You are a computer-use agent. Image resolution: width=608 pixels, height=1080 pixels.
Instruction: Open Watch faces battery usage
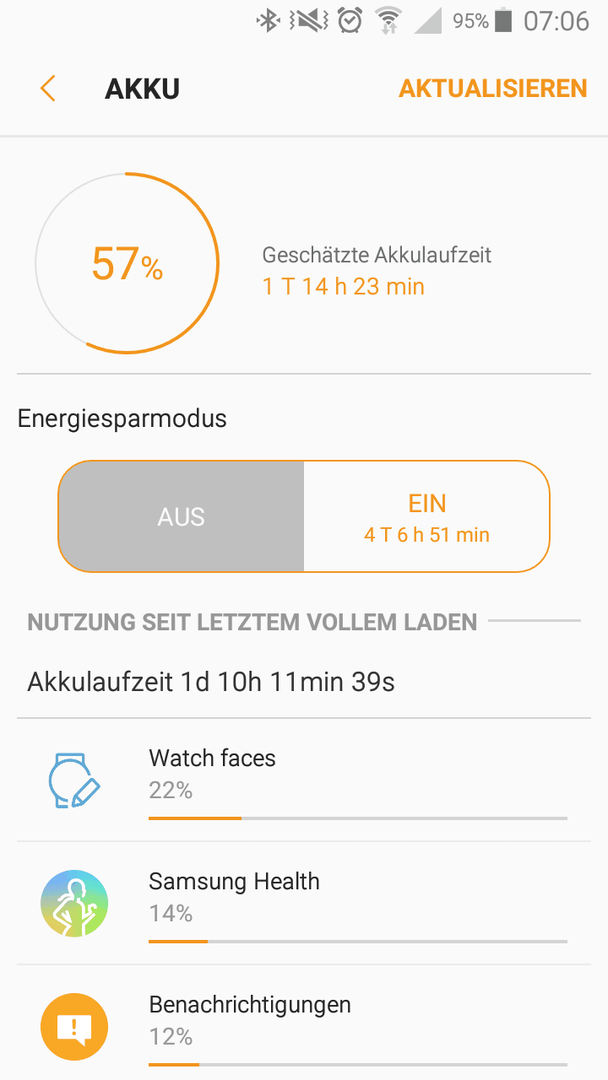[x=304, y=780]
